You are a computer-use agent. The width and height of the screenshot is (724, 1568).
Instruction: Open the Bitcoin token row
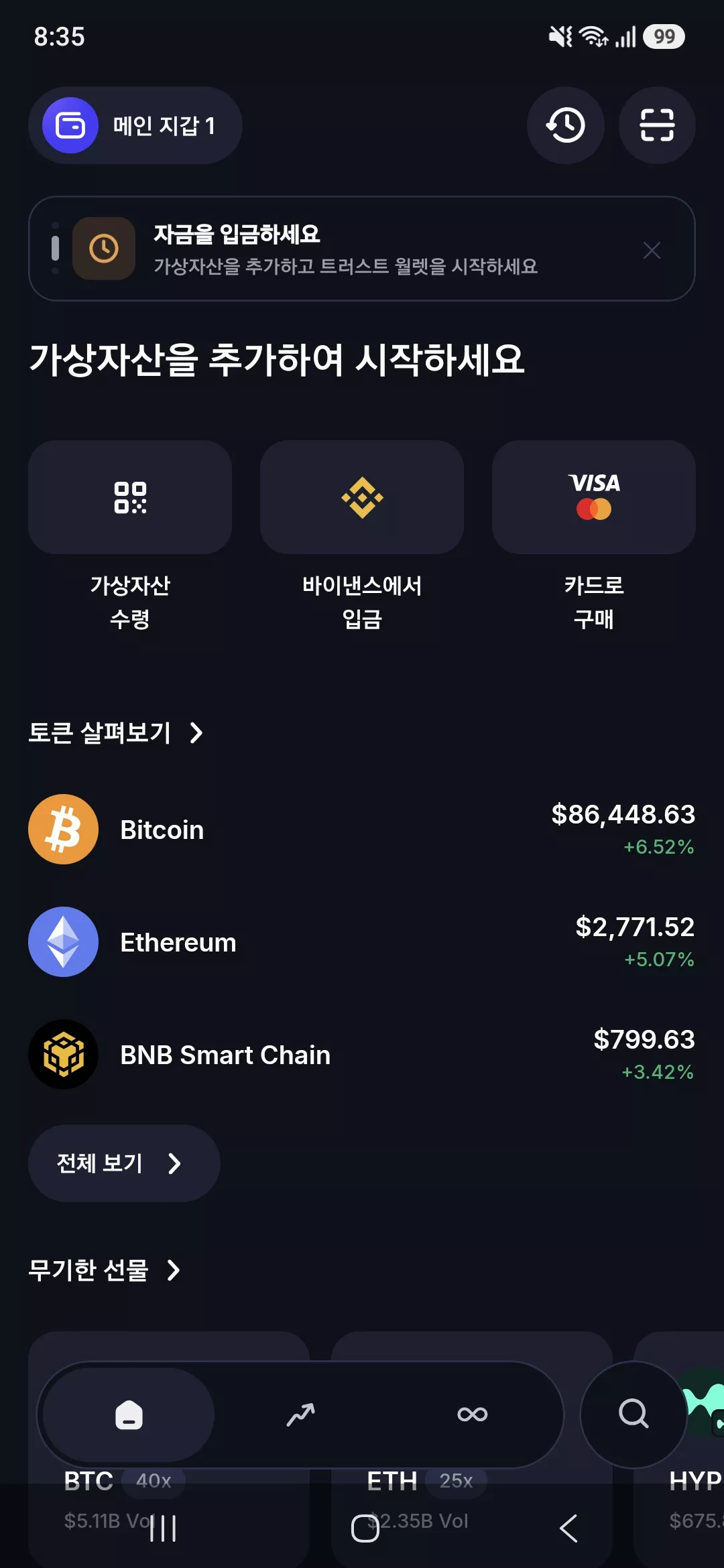point(362,830)
